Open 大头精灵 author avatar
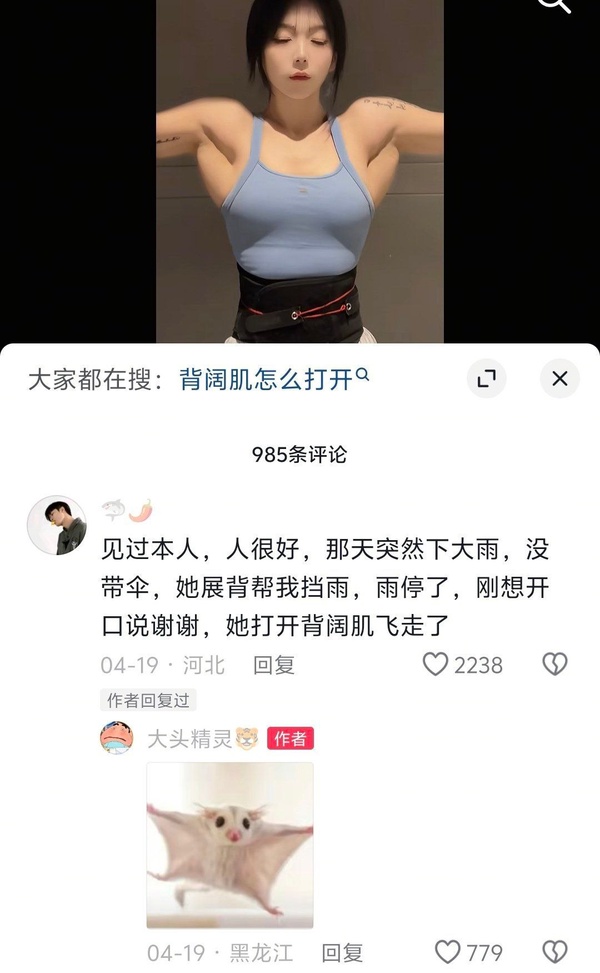This screenshot has height=973, width=600. (117, 738)
